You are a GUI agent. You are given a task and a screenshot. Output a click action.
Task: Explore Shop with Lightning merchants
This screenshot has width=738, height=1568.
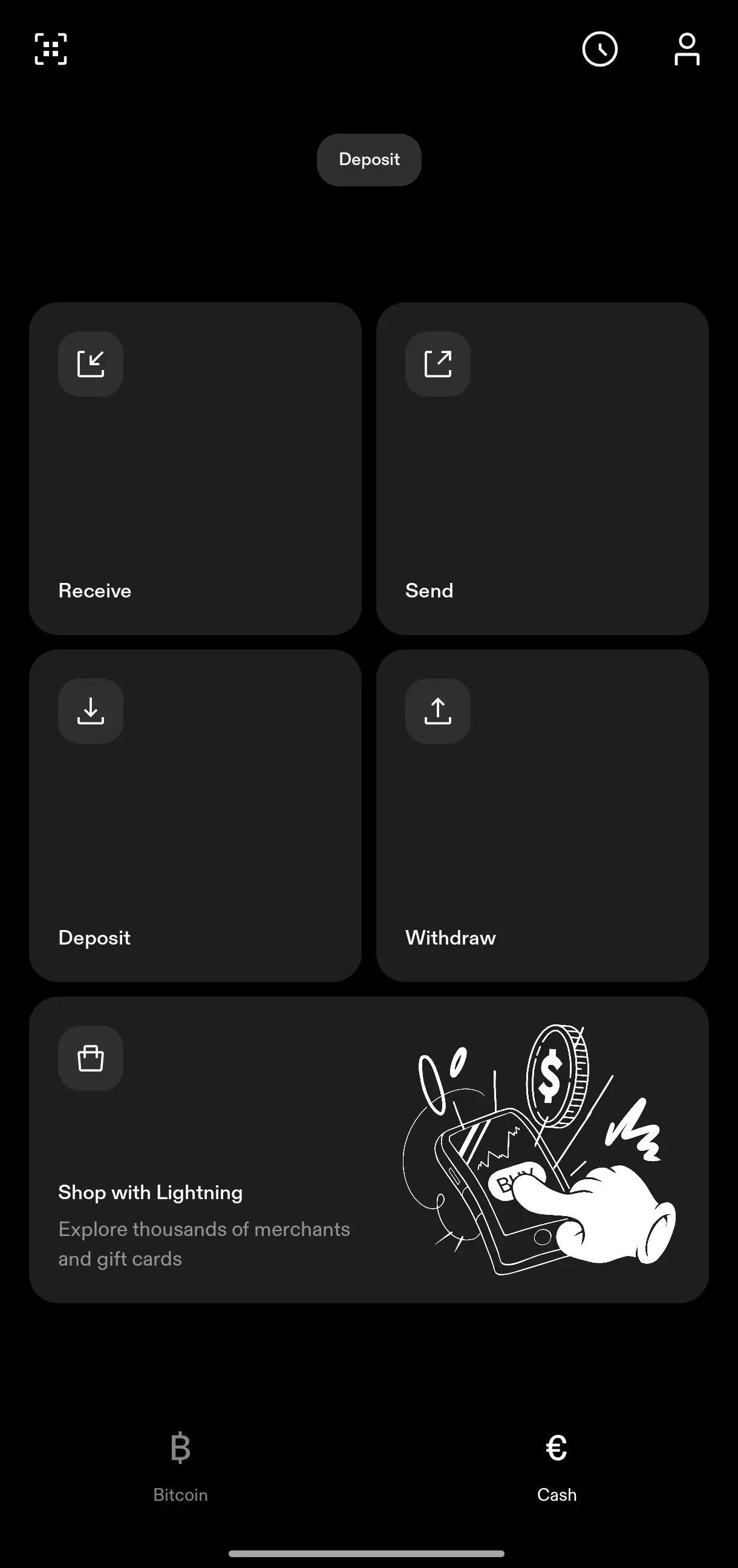pos(369,1149)
